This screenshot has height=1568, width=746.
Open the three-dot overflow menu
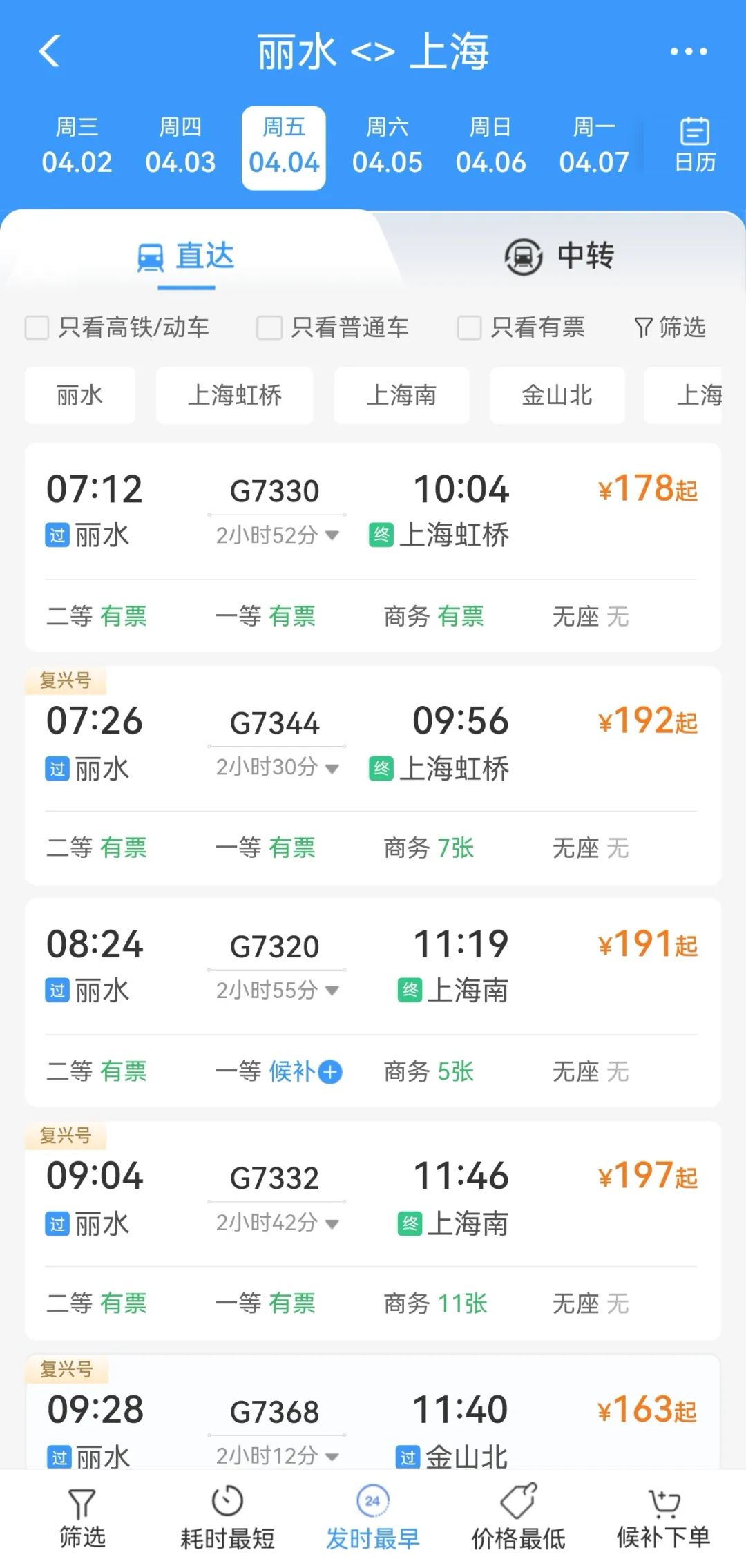(689, 51)
